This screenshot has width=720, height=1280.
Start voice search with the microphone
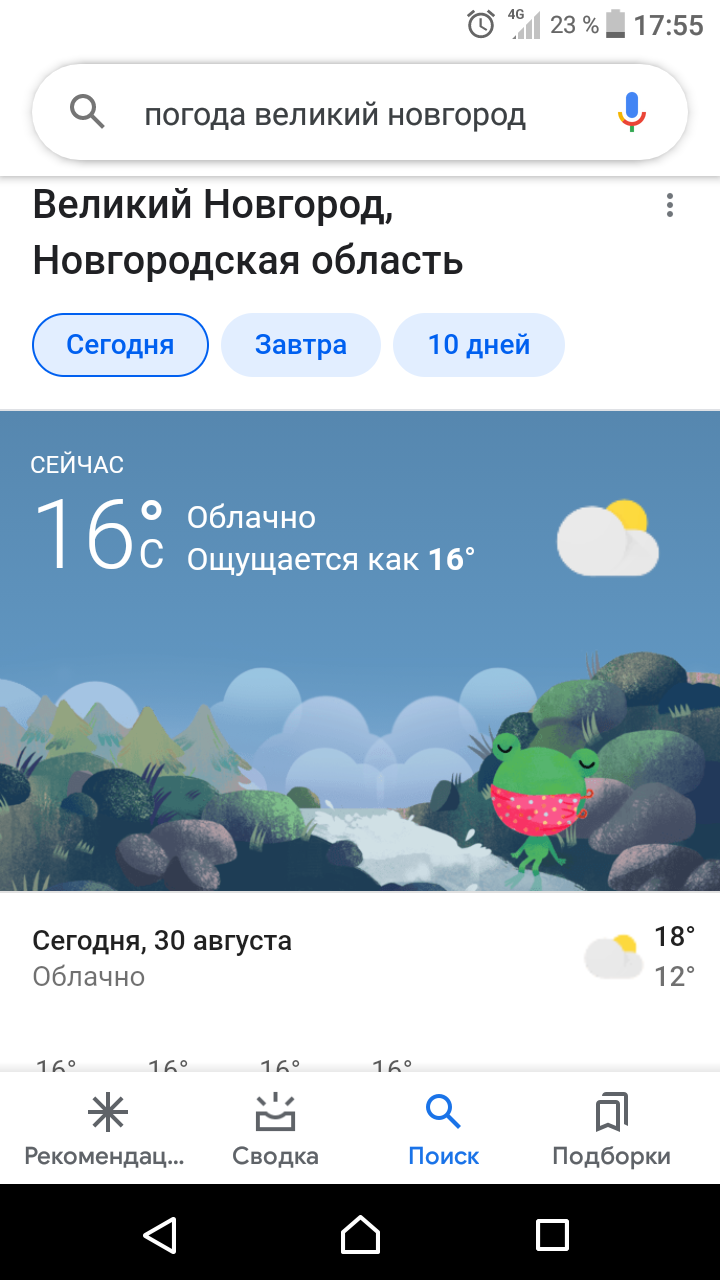point(632,113)
